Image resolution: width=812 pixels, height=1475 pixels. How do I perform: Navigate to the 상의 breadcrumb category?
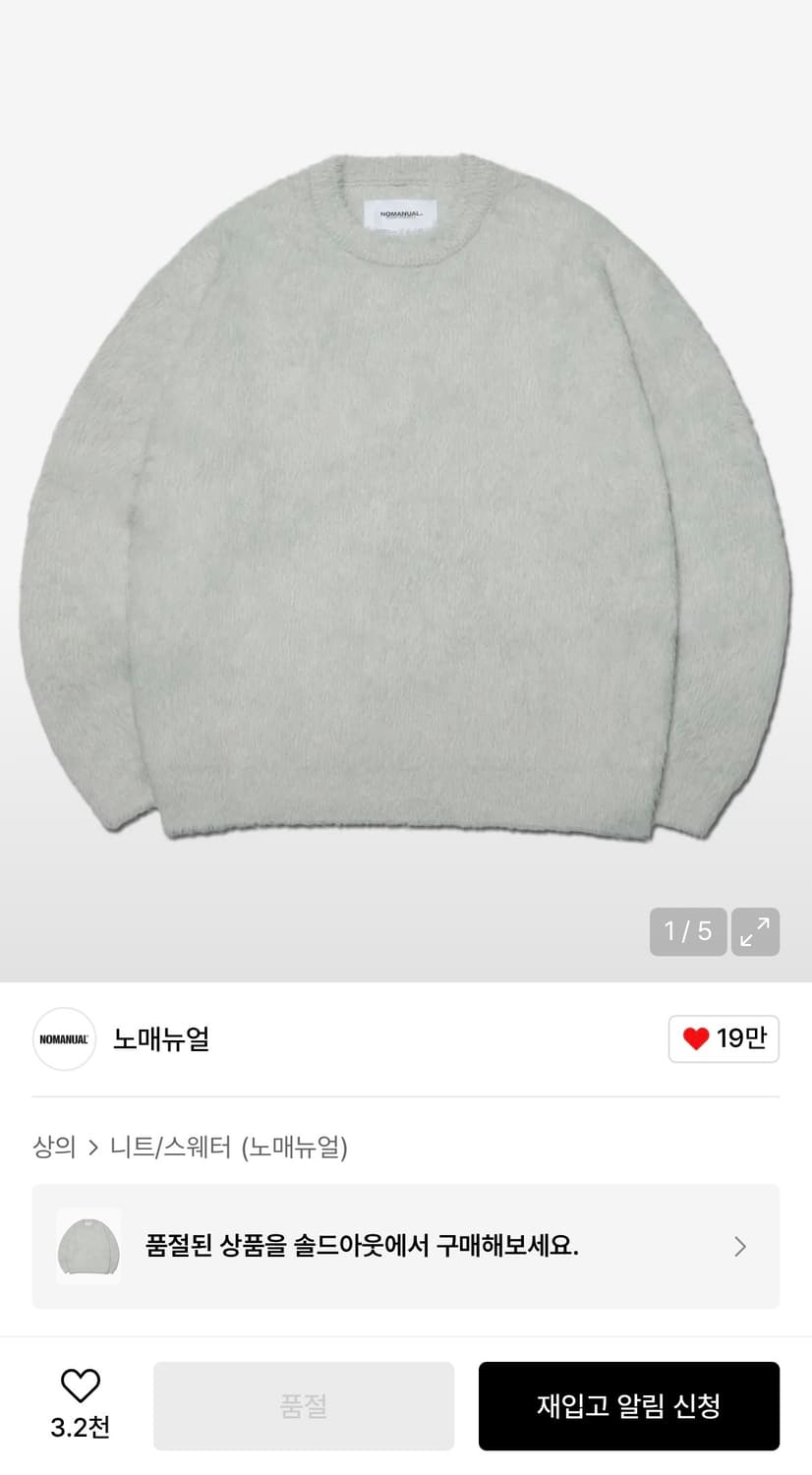[x=54, y=1146]
